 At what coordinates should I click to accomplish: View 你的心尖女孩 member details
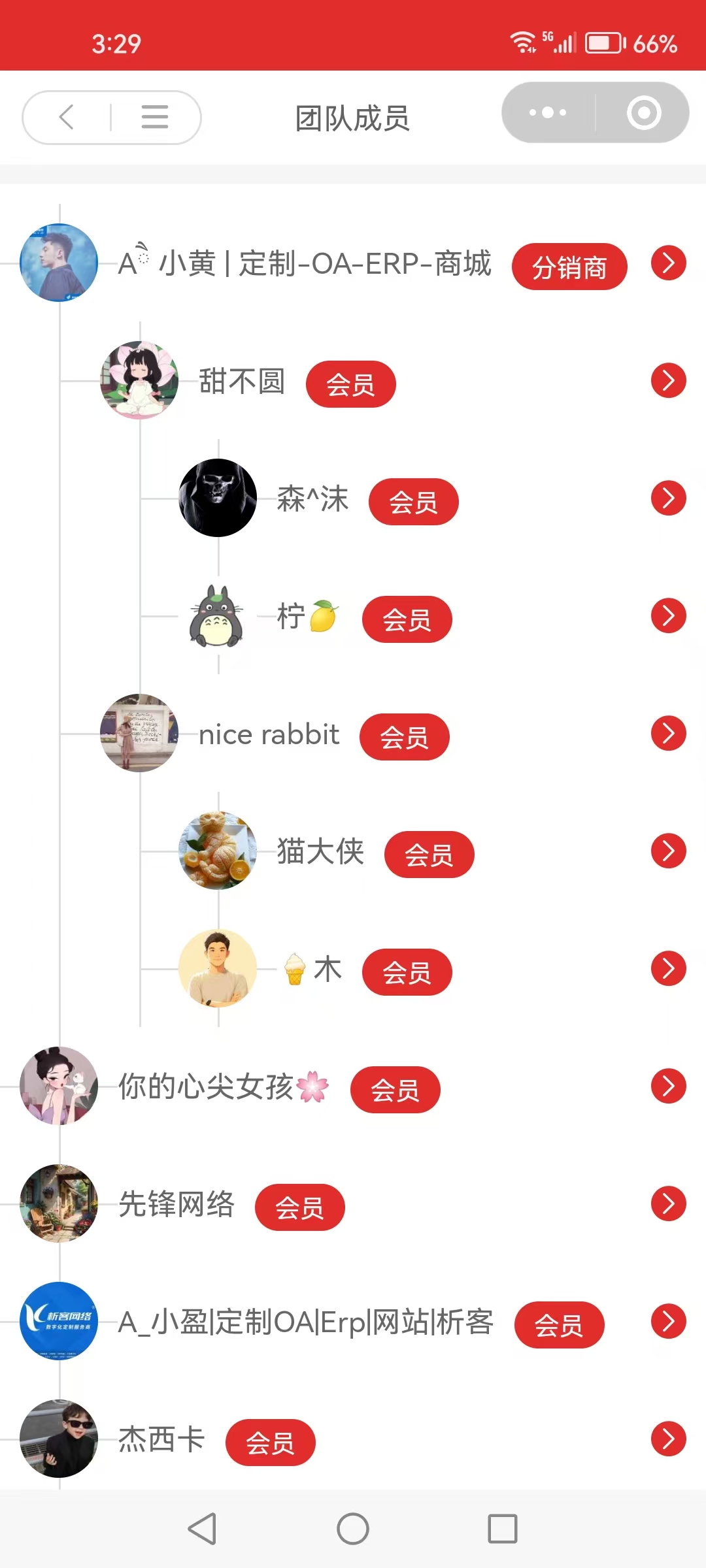[x=668, y=1086]
